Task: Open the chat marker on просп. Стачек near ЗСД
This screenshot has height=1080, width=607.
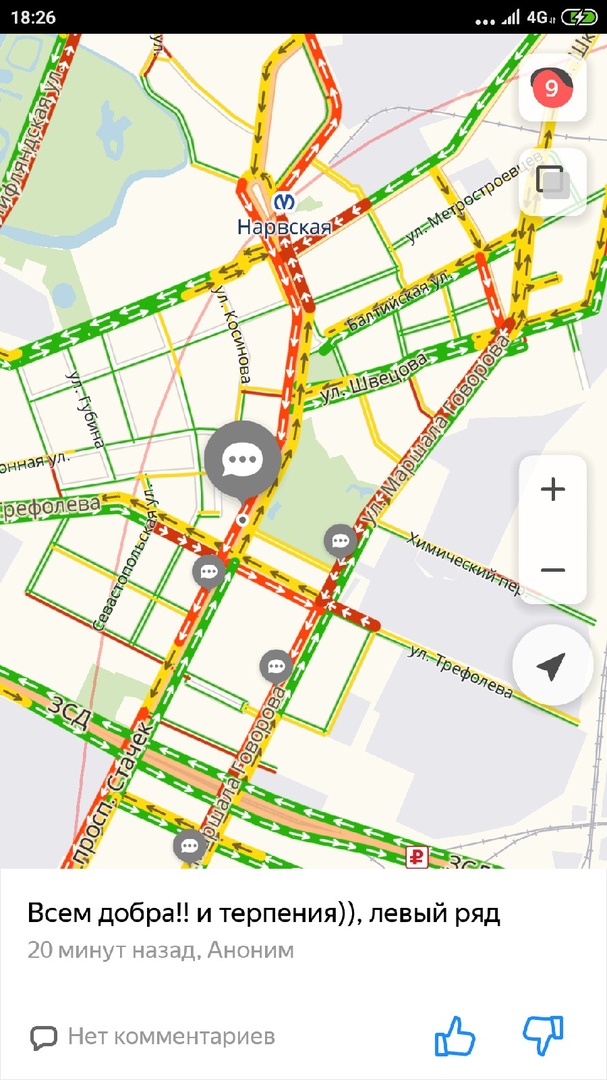Action: pyautogui.click(x=189, y=846)
